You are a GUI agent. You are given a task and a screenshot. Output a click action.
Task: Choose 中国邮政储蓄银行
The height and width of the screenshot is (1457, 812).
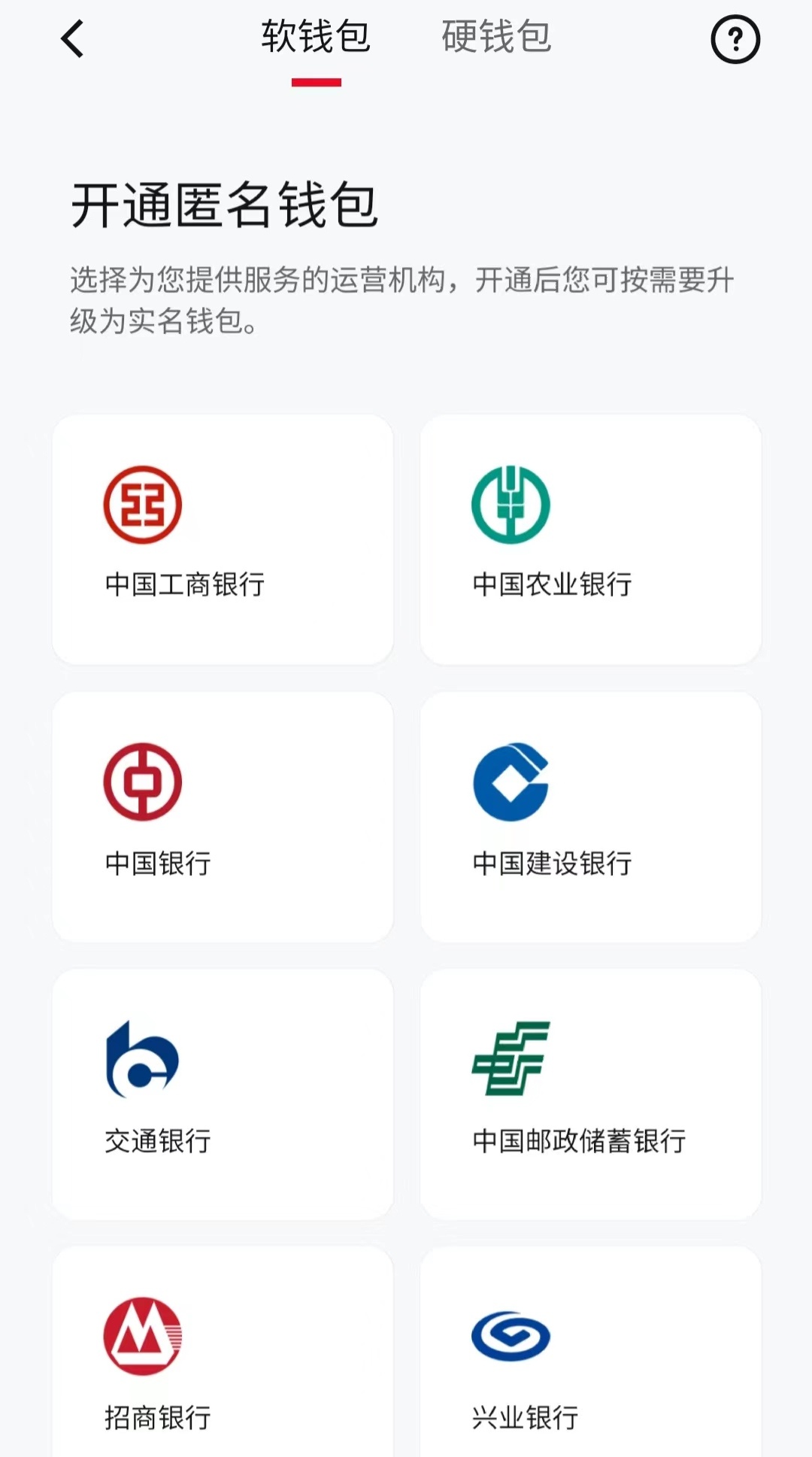coord(591,1094)
